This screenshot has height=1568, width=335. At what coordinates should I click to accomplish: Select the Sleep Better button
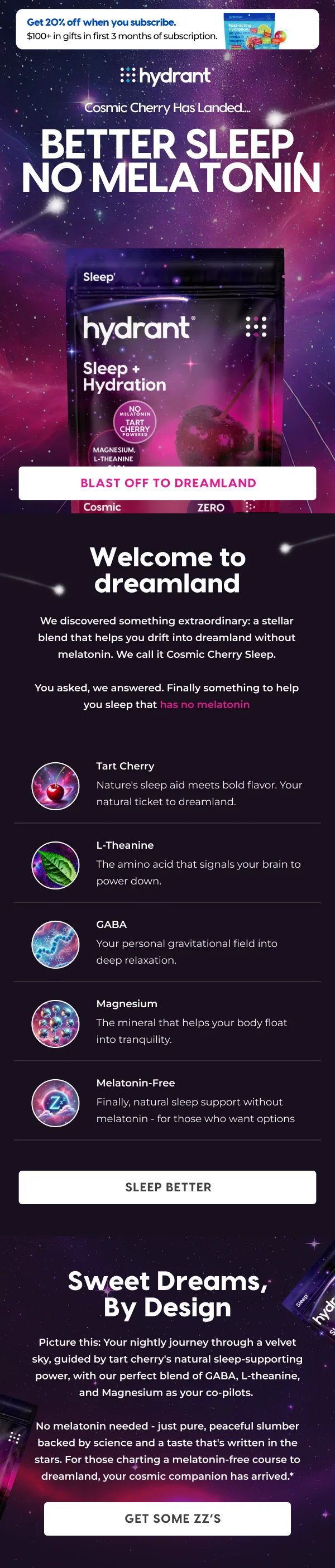pyautogui.click(x=167, y=1187)
